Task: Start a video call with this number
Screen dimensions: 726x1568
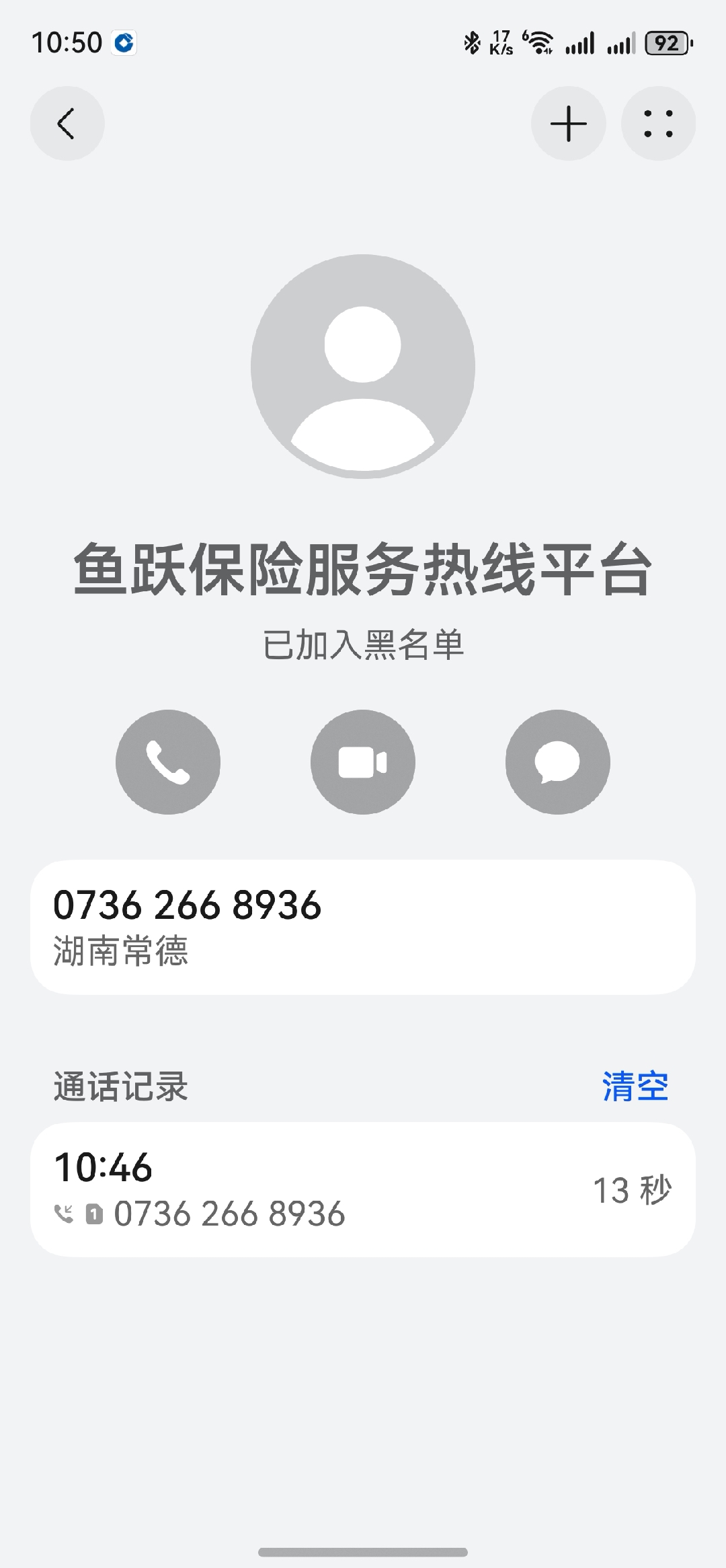Action: [363, 762]
